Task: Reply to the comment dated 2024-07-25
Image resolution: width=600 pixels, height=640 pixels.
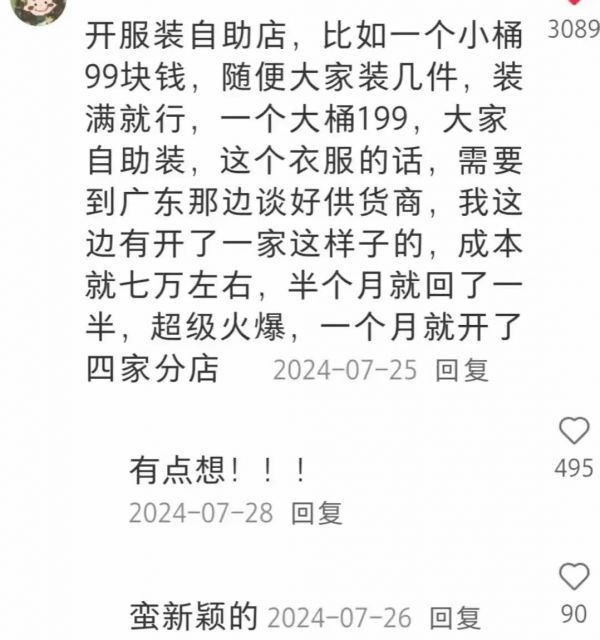Action: click(462, 370)
